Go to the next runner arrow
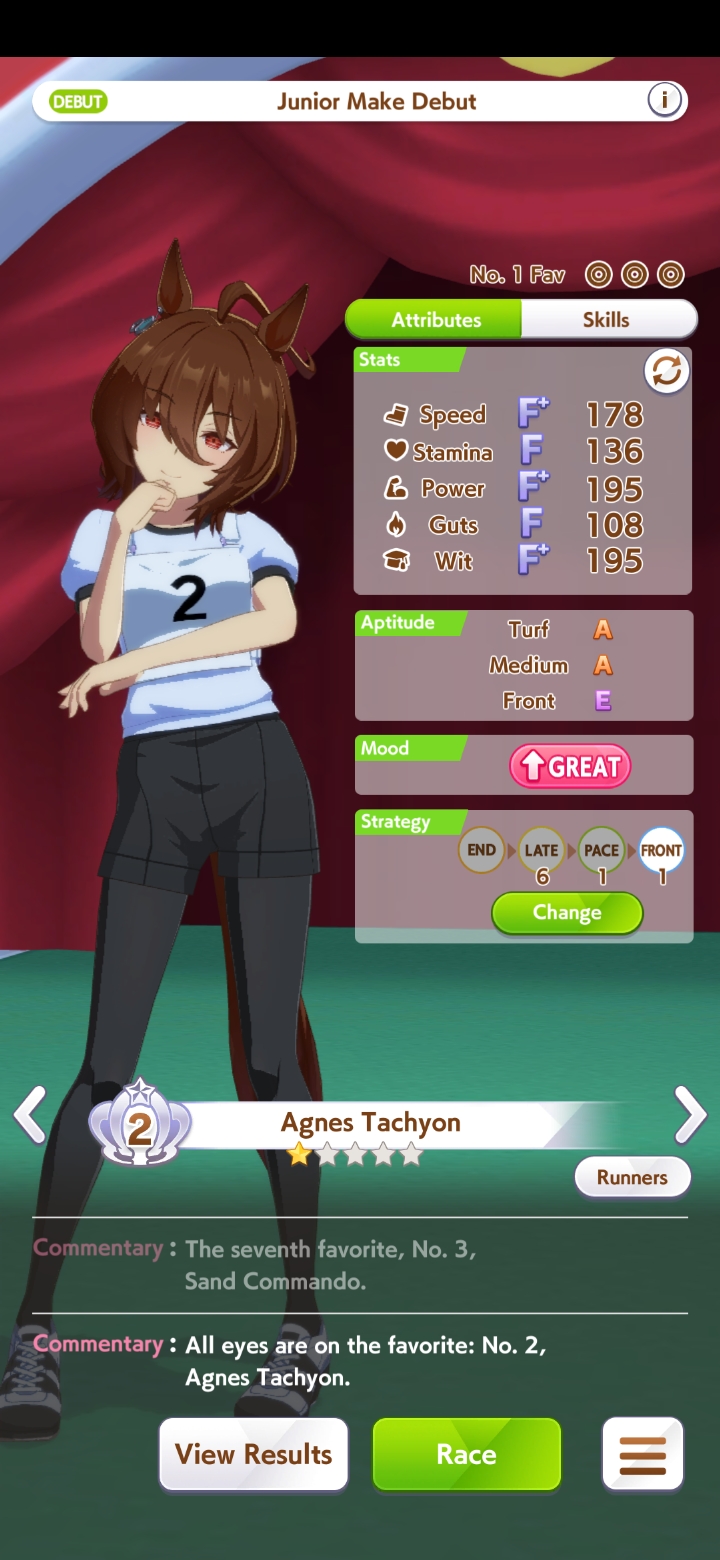720x1560 pixels. tap(690, 1115)
